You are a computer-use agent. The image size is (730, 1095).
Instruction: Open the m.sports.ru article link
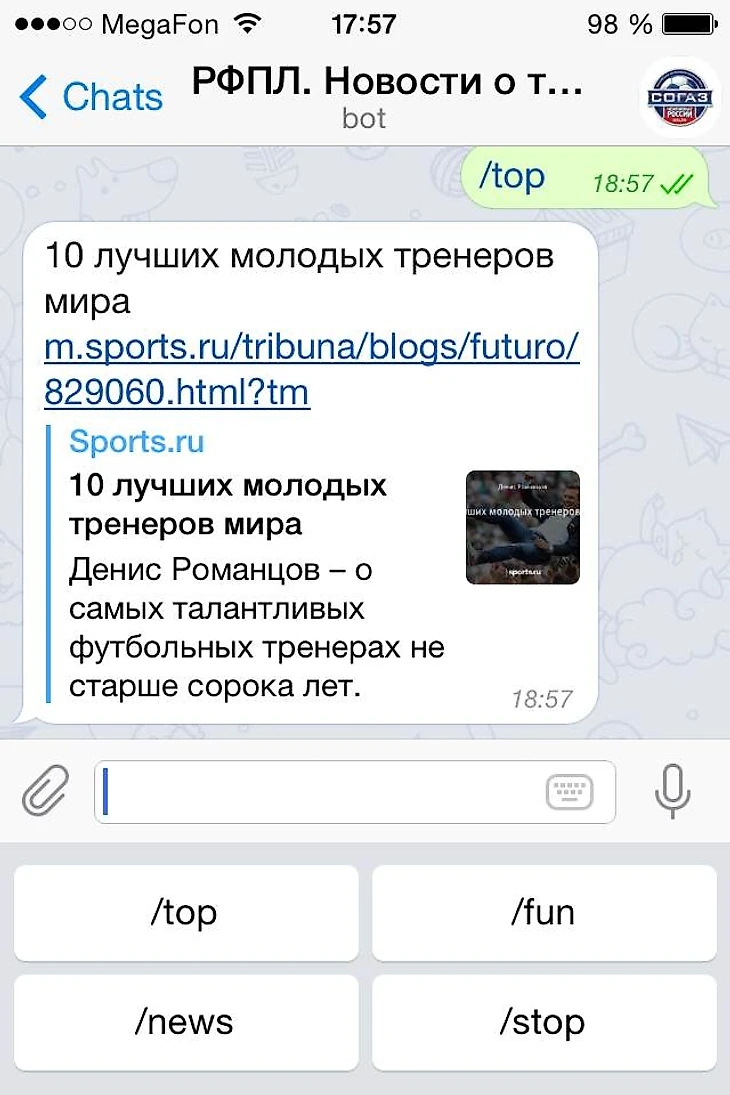point(311,370)
